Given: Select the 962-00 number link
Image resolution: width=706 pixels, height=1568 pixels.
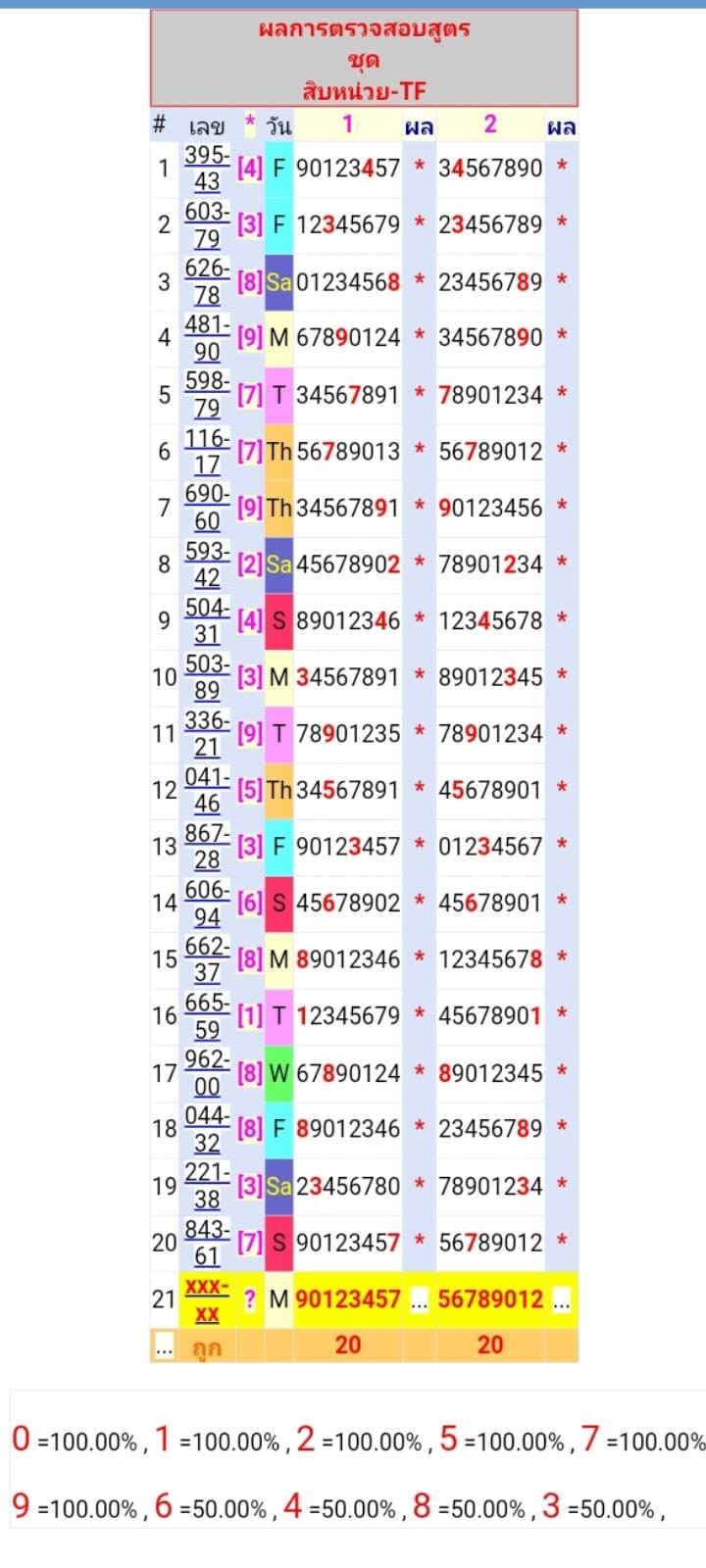Looking at the screenshot, I should point(207,1072).
